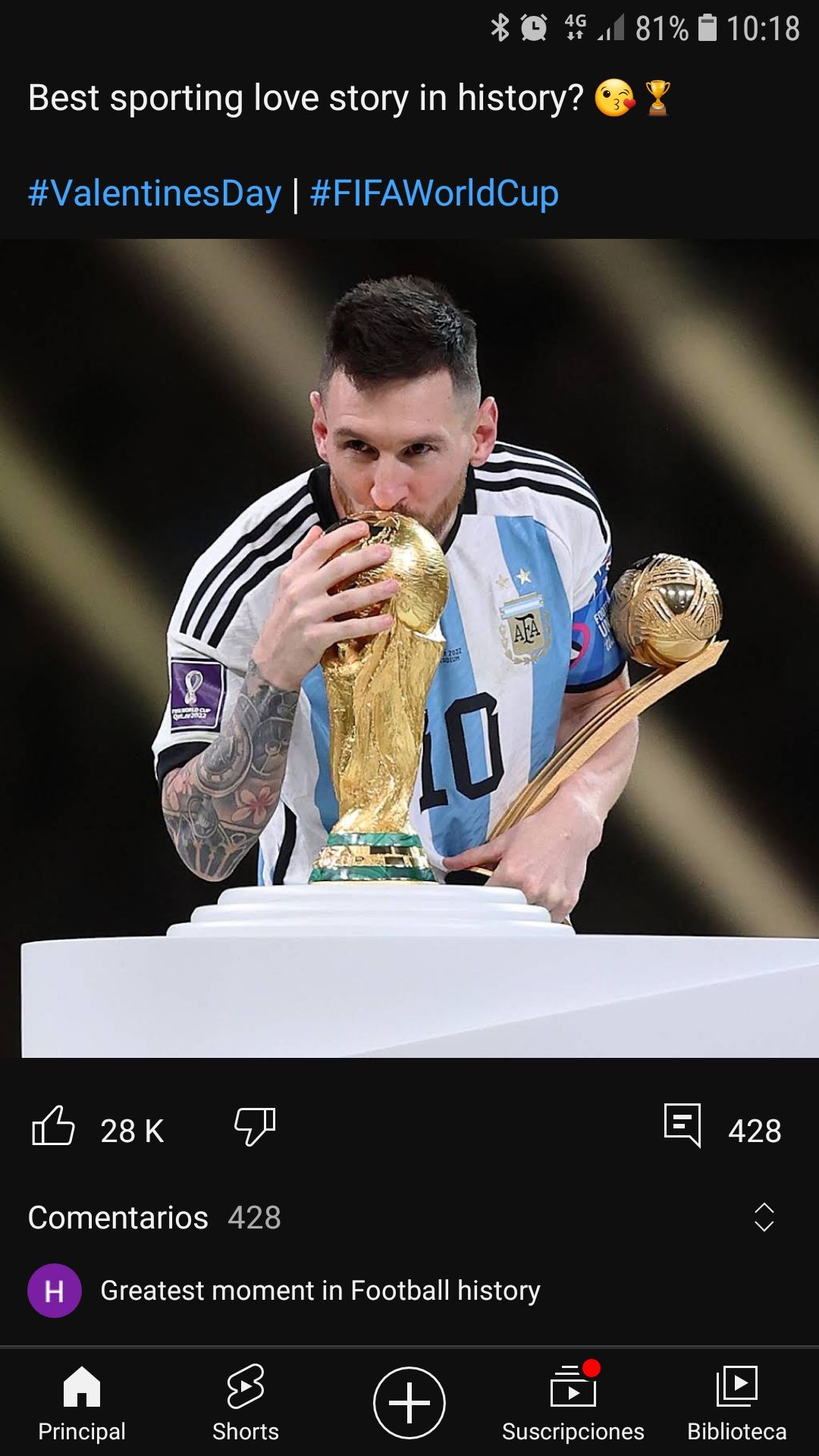
Task: Like this post
Action: pyautogui.click(x=53, y=1126)
